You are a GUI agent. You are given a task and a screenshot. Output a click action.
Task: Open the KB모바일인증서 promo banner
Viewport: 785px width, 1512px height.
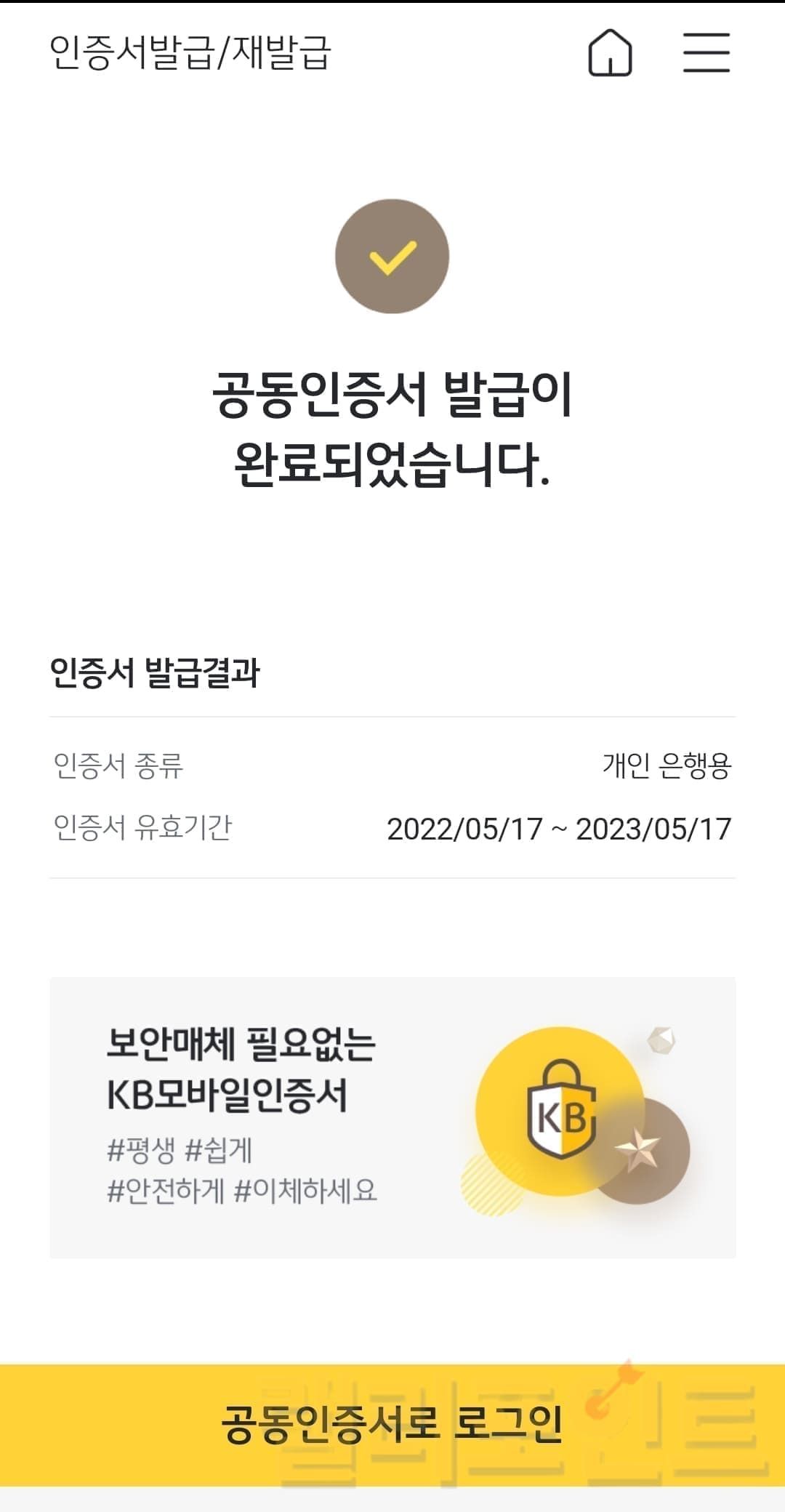[x=392, y=1117]
